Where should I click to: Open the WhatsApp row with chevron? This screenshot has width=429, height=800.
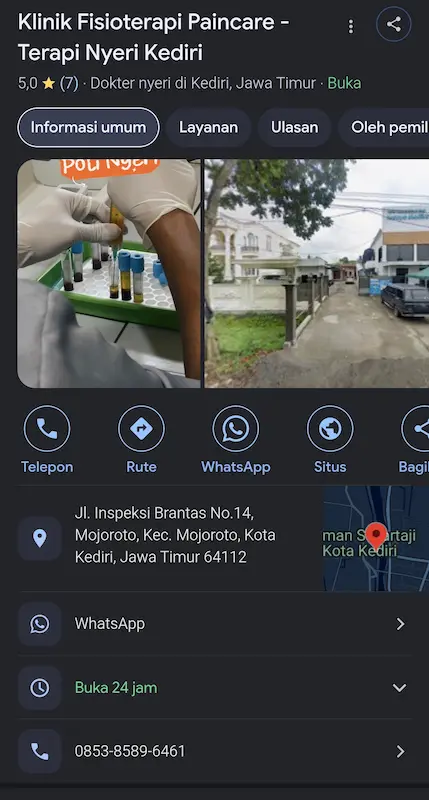tap(214, 623)
